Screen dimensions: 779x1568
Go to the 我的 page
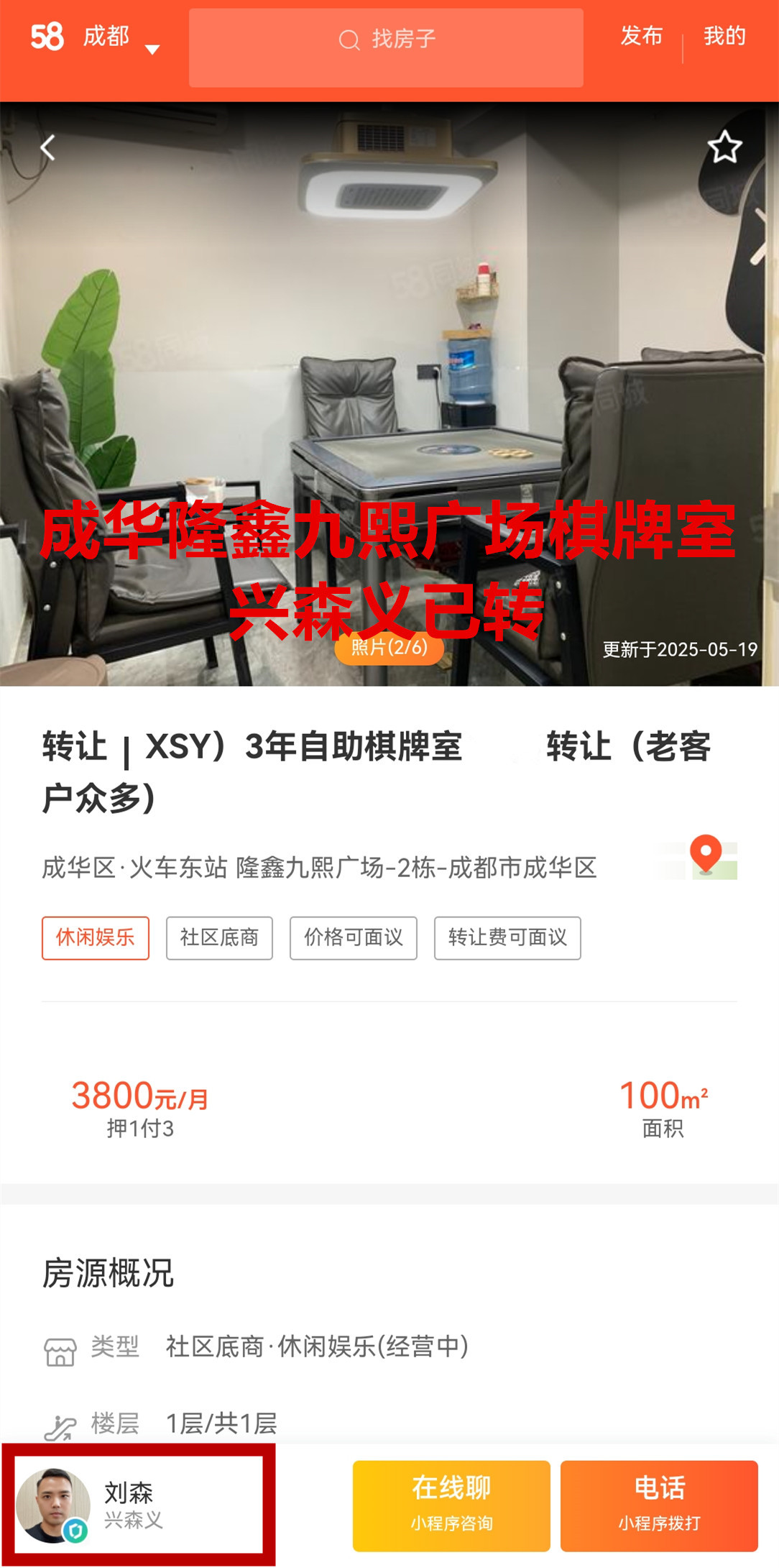[724, 37]
